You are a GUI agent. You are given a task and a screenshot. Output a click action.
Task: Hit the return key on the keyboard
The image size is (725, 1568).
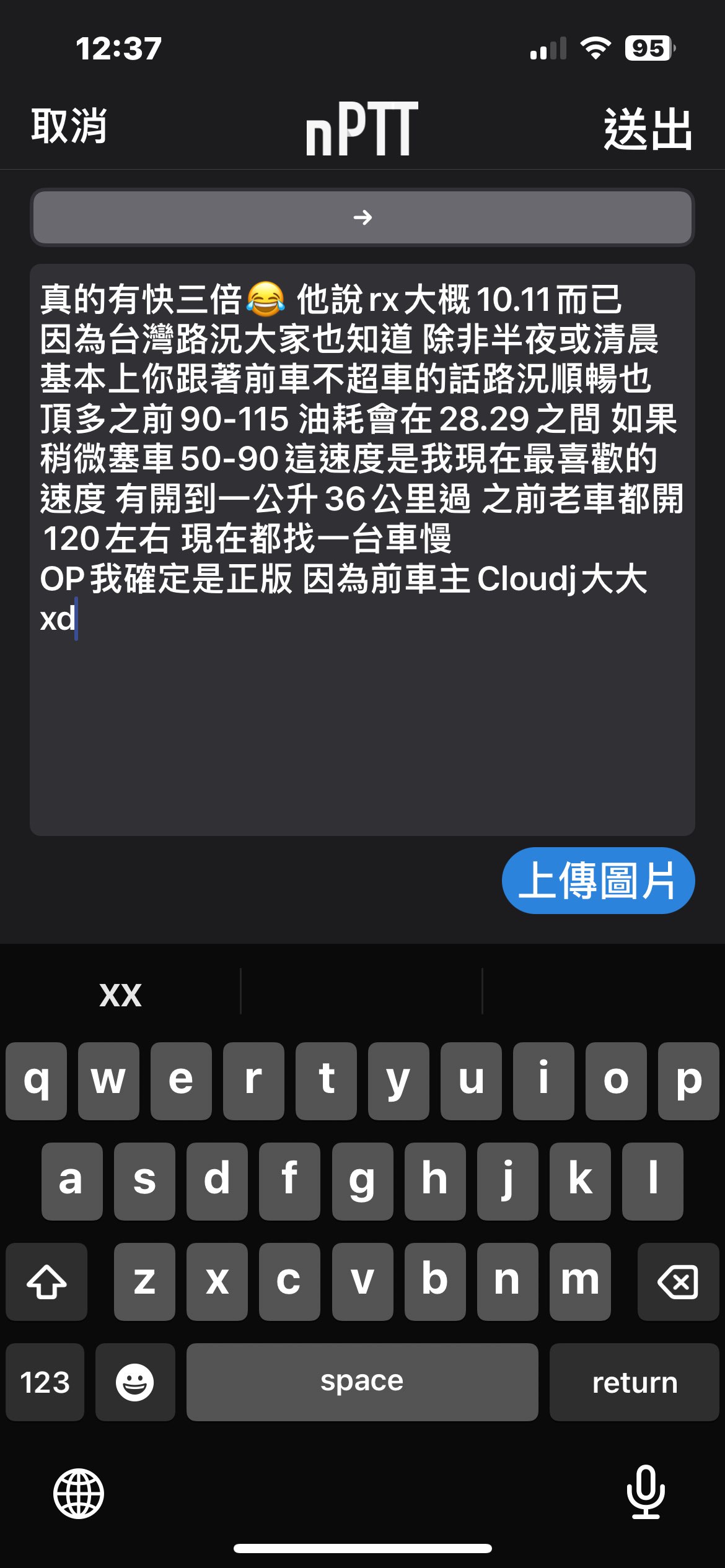pos(634,1382)
